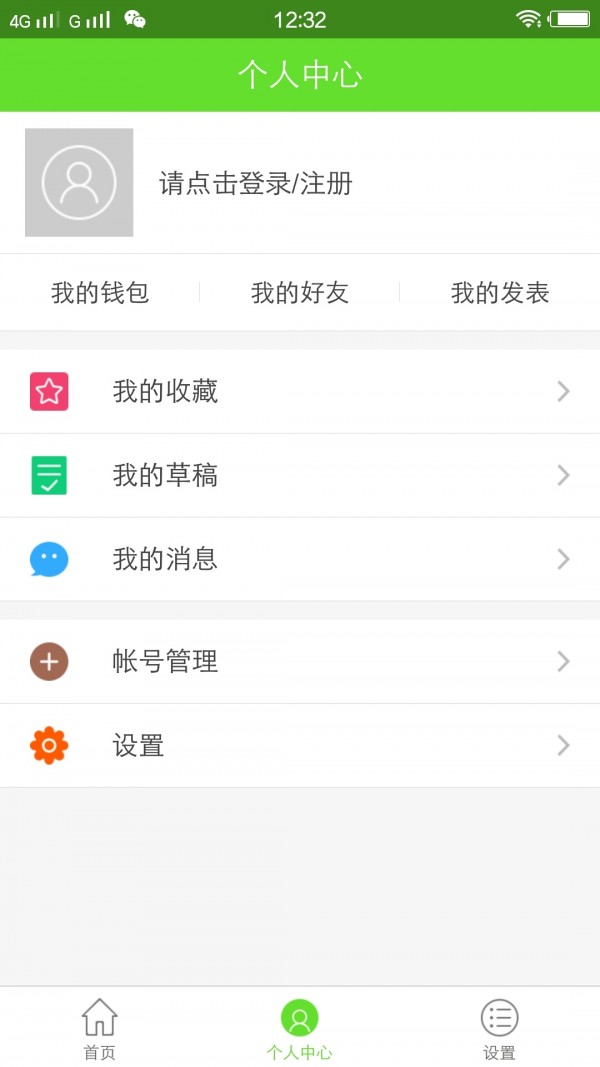Select the 个人中心 bottom tab
The height and width of the screenshot is (1067, 600).
[299, 1028]
